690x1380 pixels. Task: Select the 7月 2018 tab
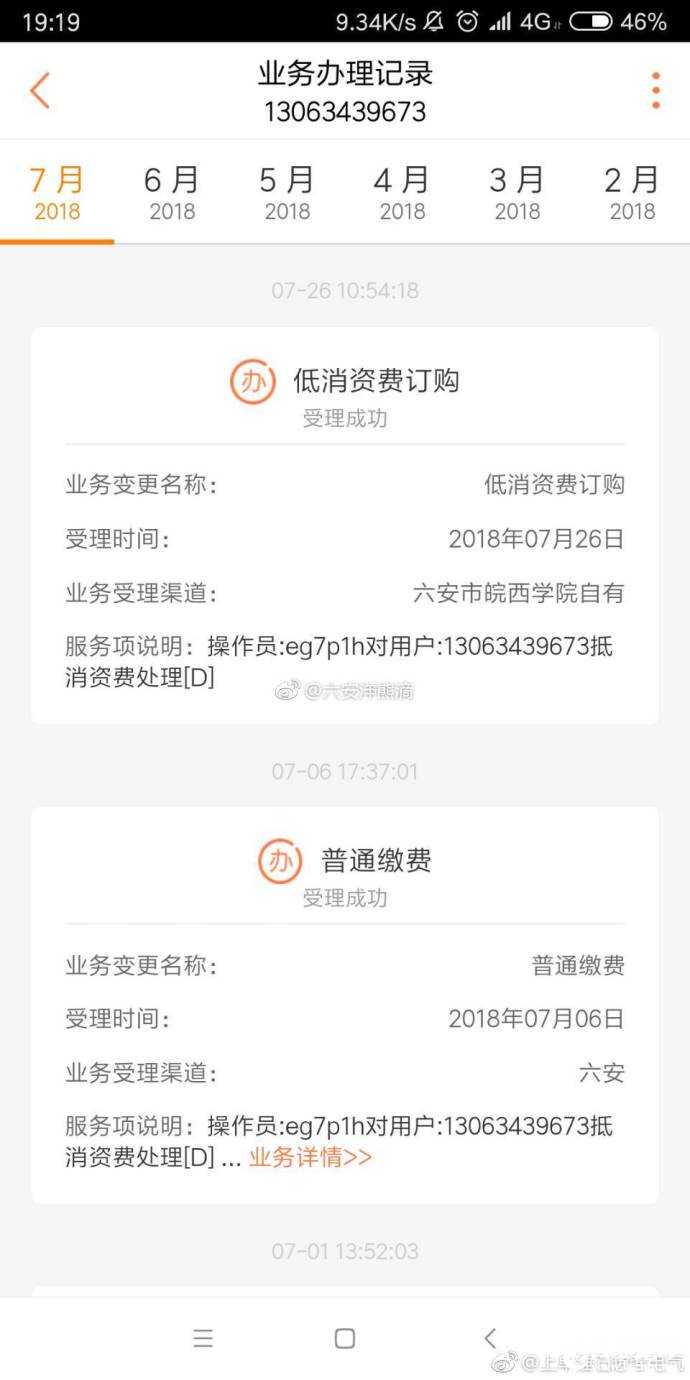[x=57, y=194]
